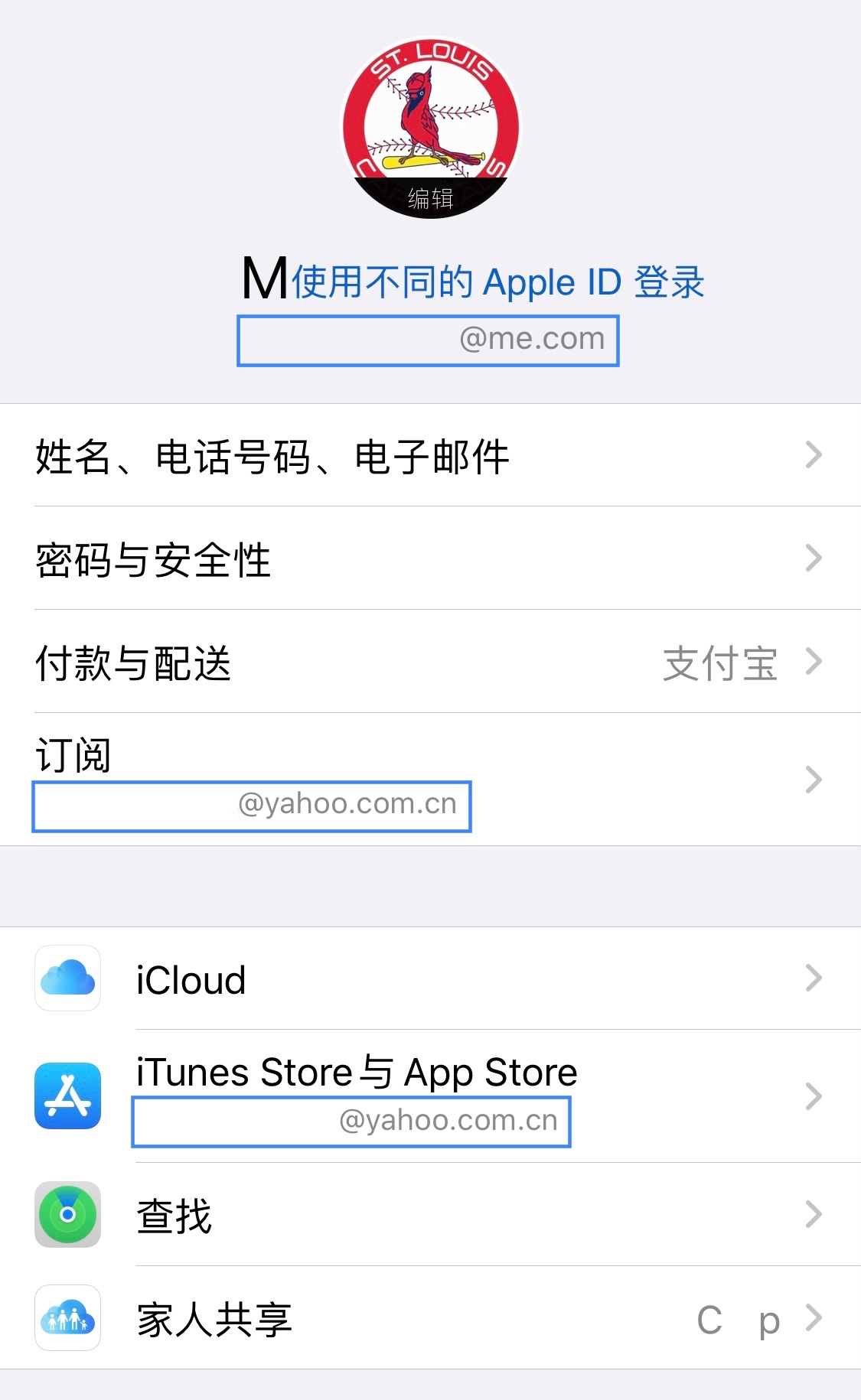Screen dimensions: 861x1400
Task: Open iCloud settings
Action: click(429, 979)
